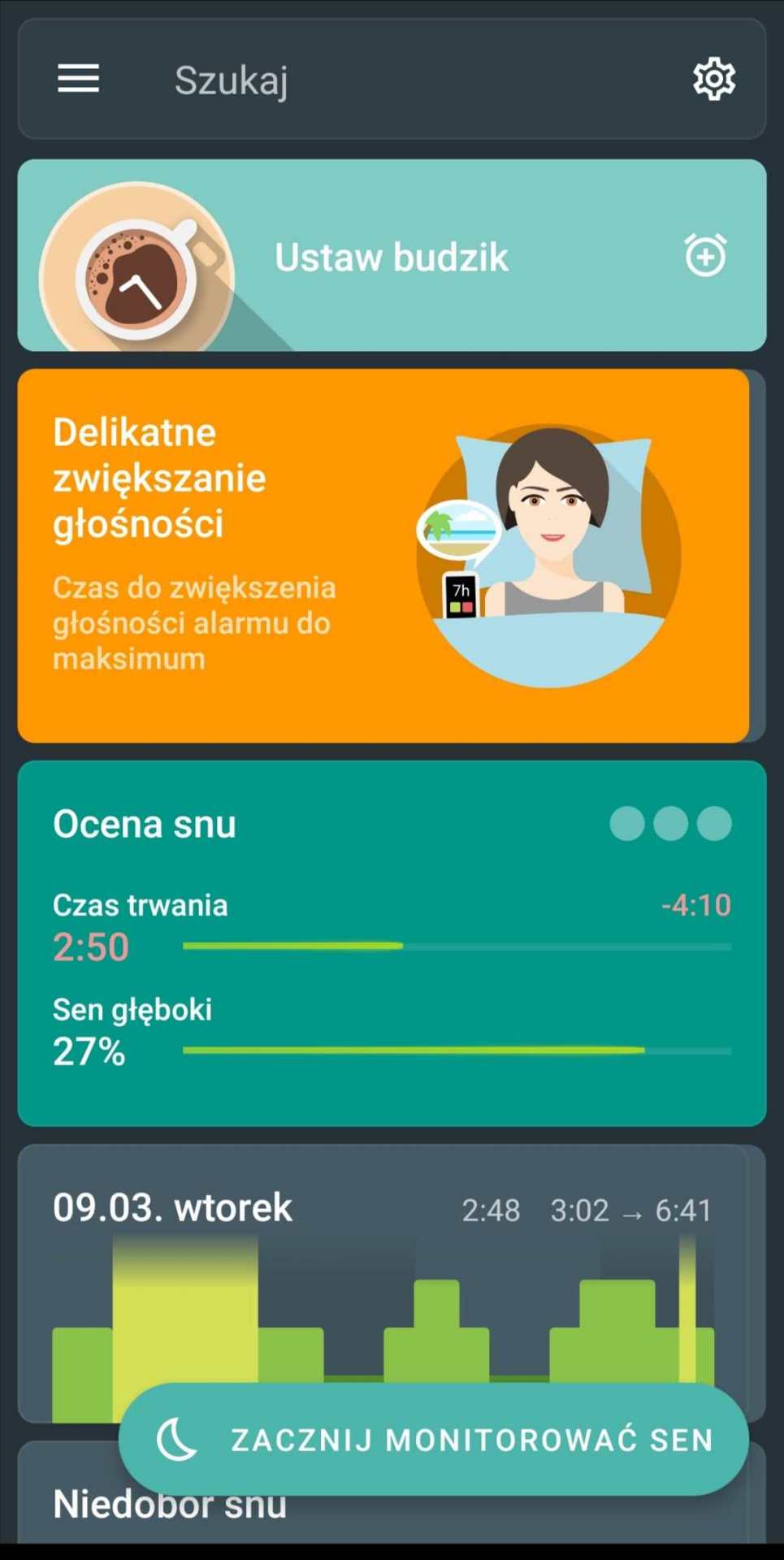Start sleep tracking with Zacznij monitorować sen
784x1560 pixels.
click(433, 1439)
